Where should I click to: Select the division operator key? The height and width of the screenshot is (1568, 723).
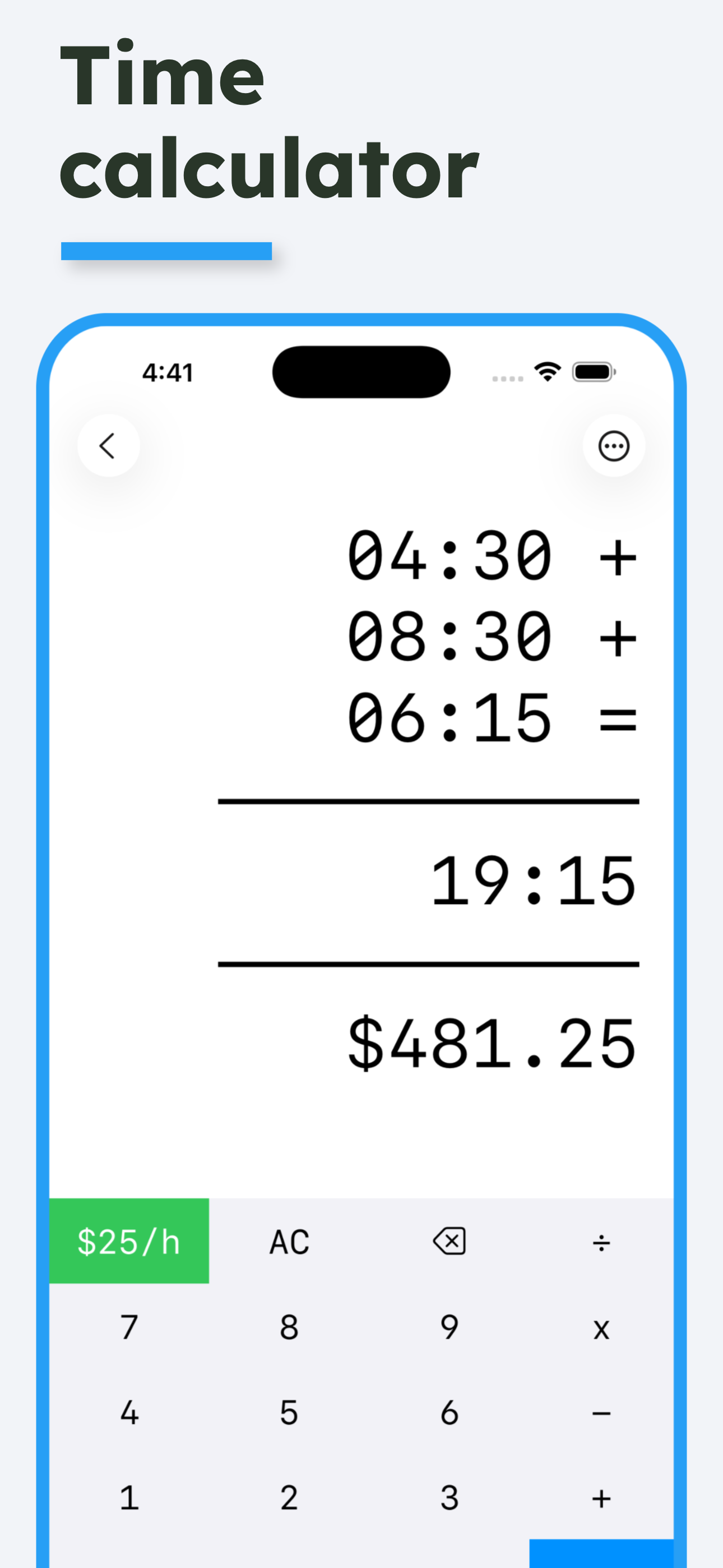(601, 1240)
